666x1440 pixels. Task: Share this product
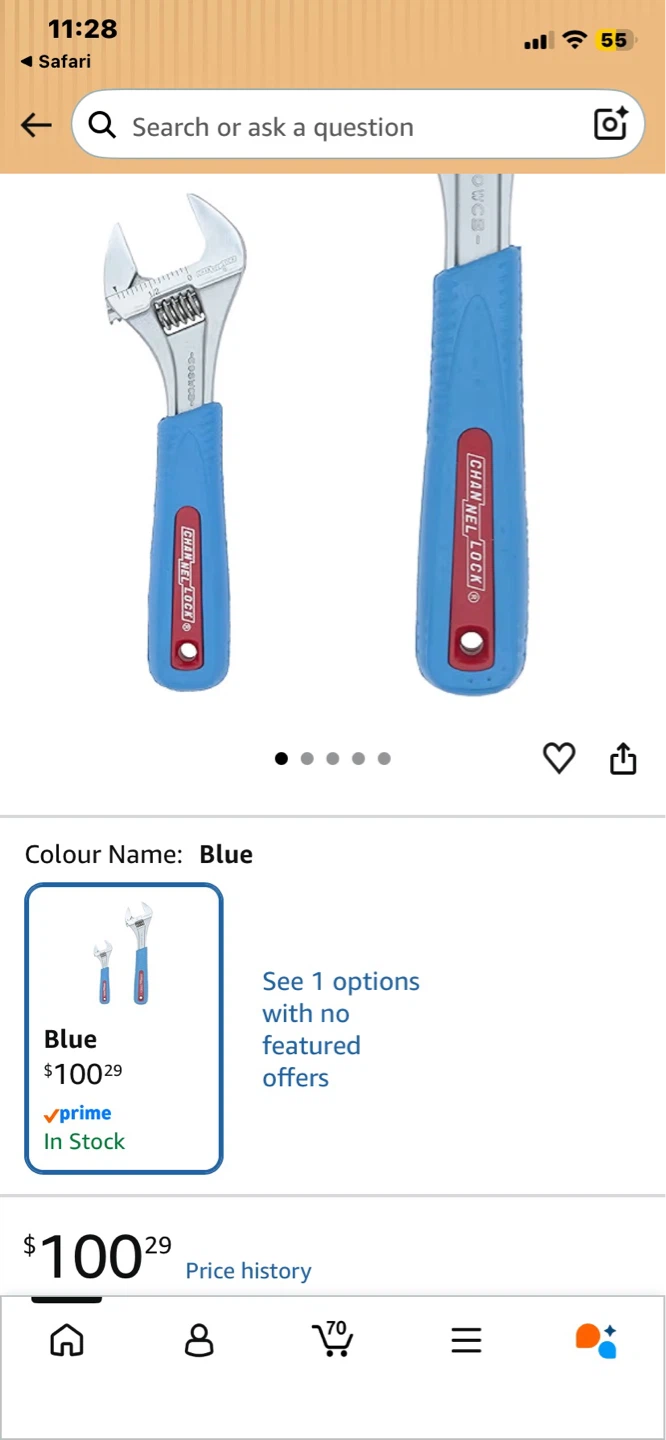(623, 759)
